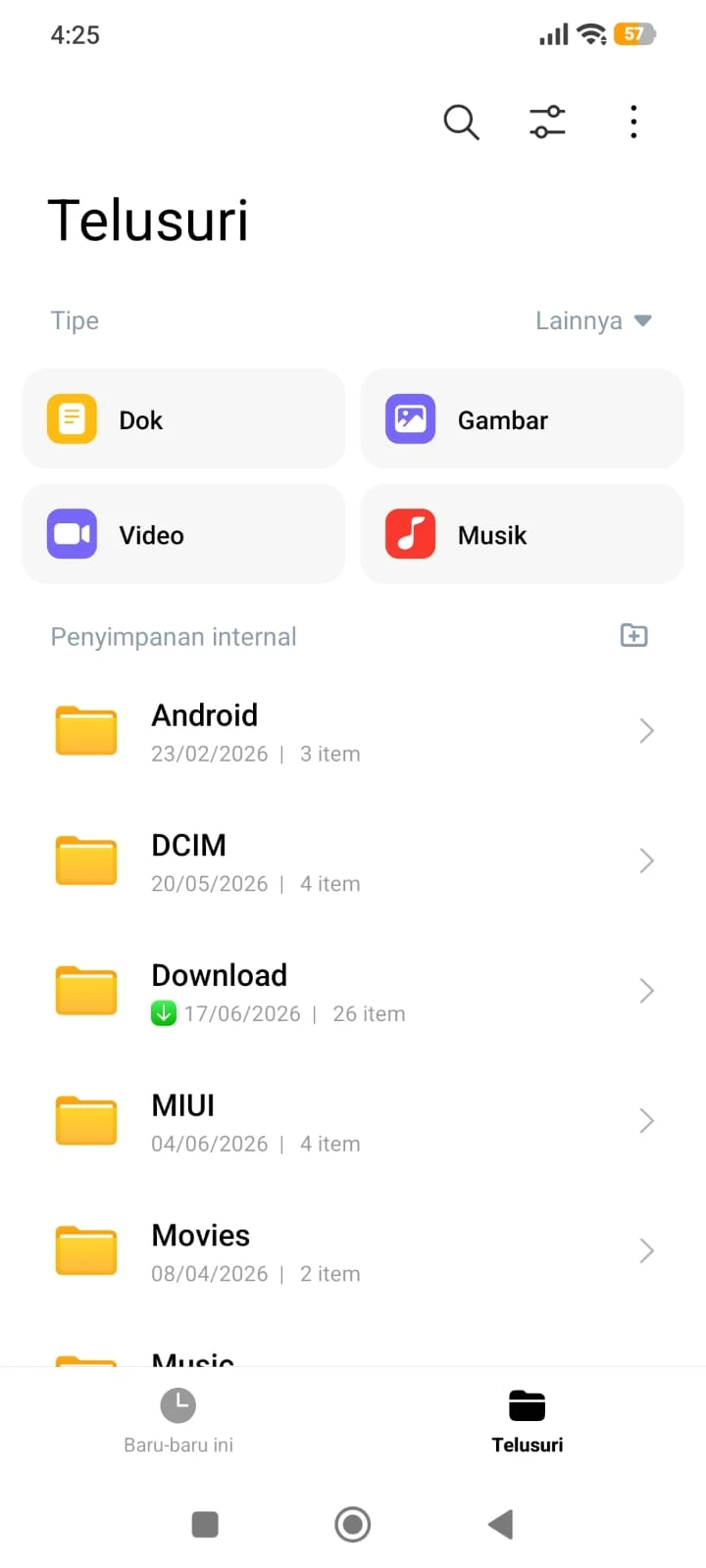
Task: Tap the system back button
Action: (x=500, y=1524)
